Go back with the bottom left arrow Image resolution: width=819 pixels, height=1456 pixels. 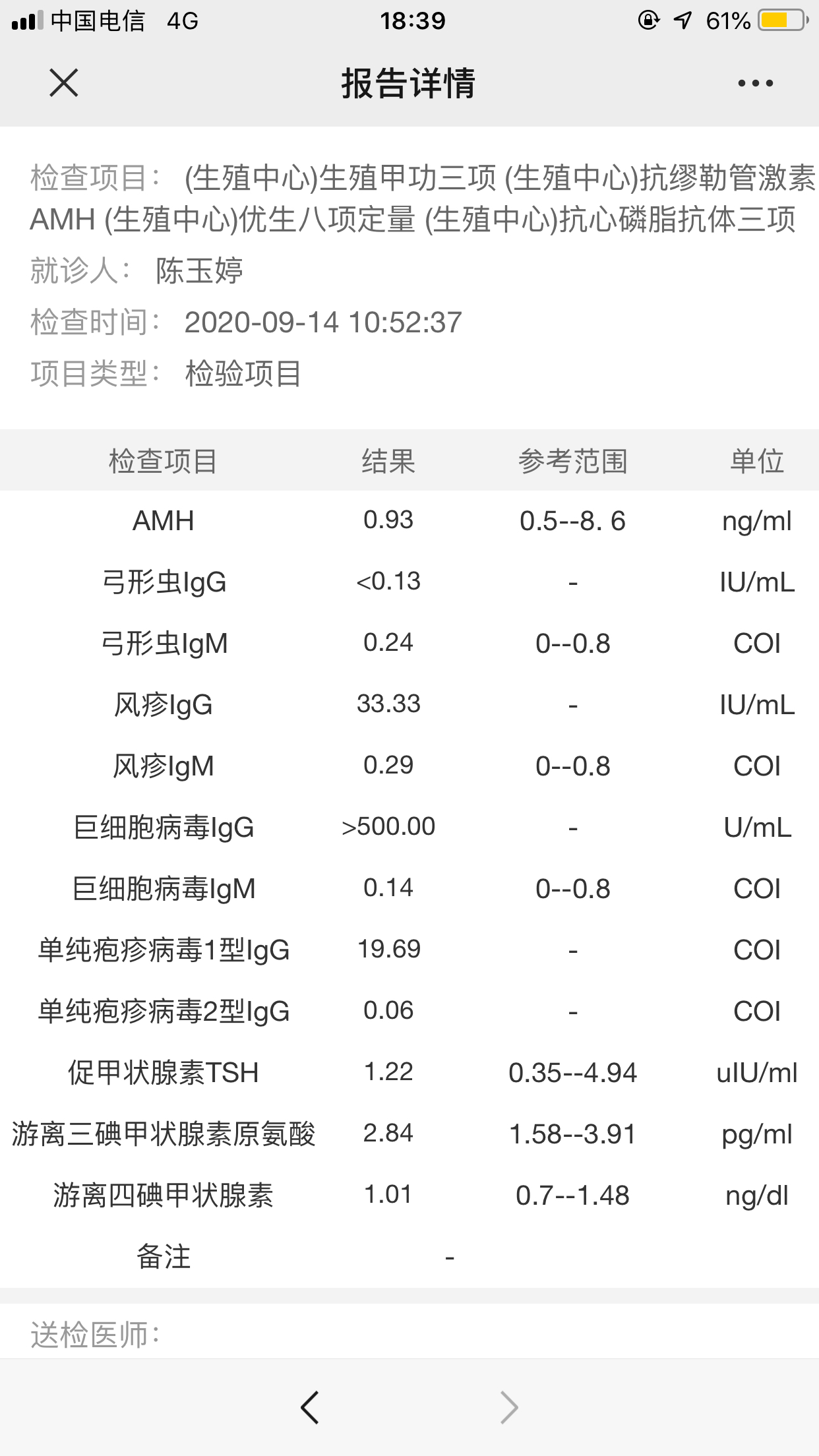point(310,1407)
